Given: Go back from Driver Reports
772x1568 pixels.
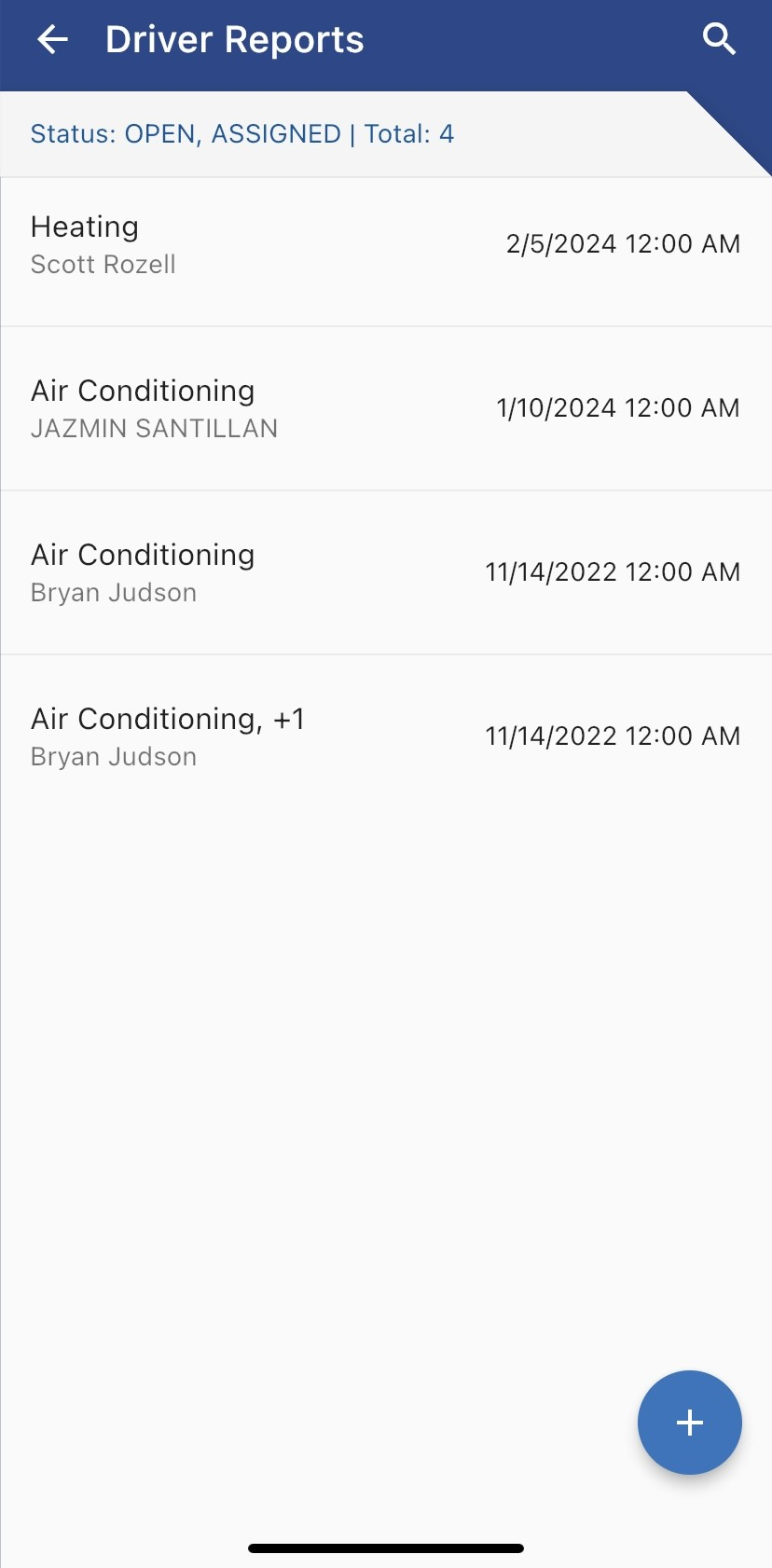Looking at the screenshot, I should pos(53,39).
